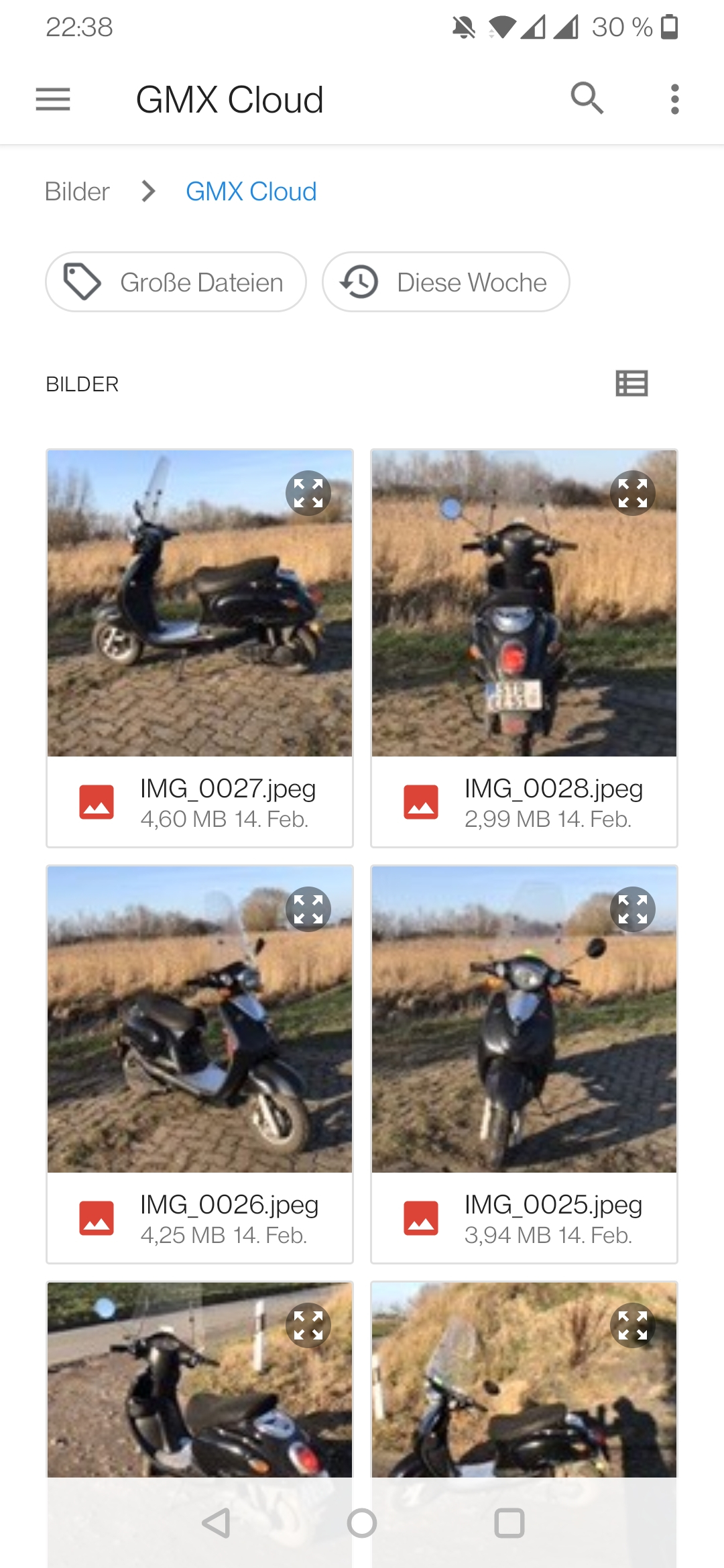
Task: Apply the Diese Woche filter
Action: tap(446, 282)
